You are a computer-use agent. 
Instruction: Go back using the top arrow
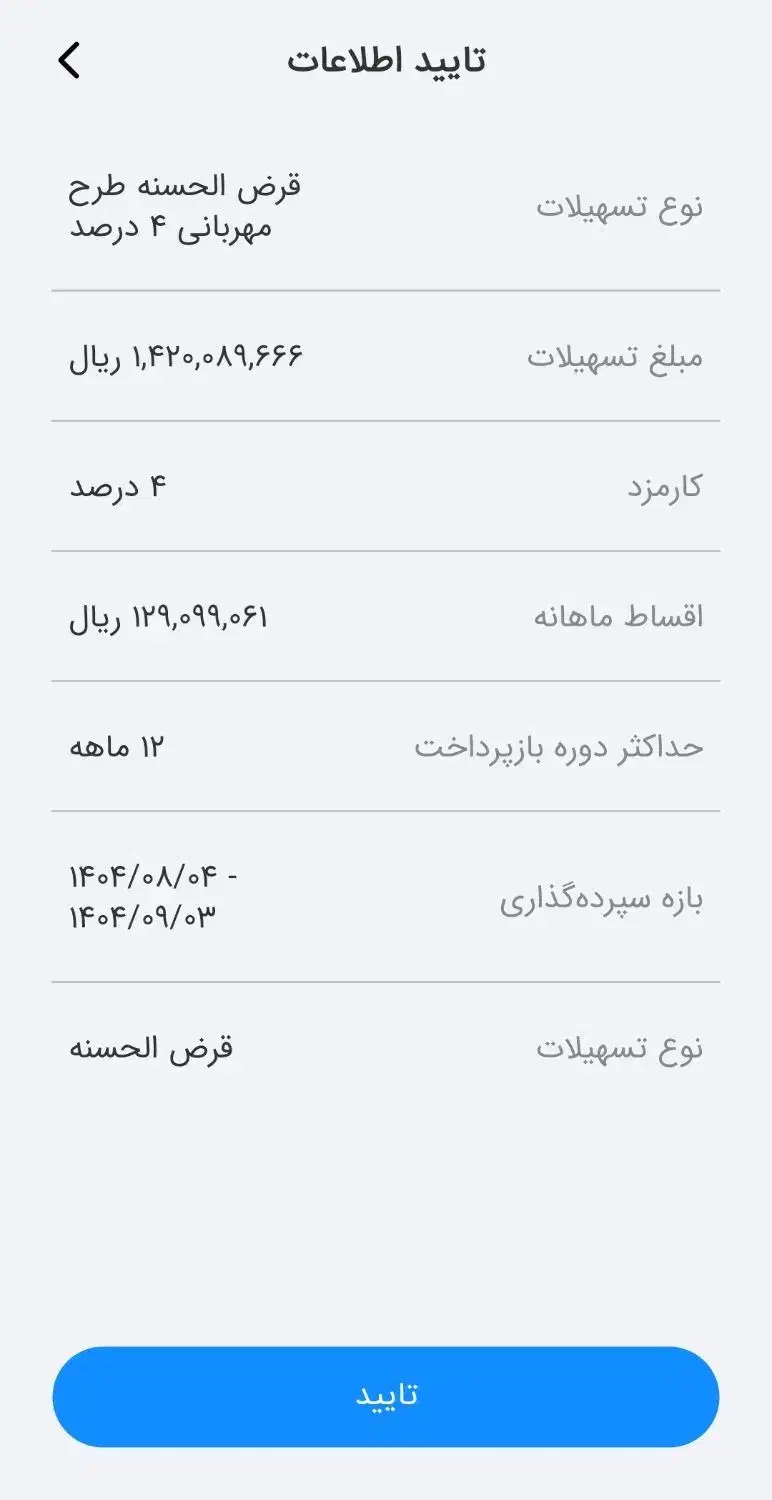coord(68,61)
